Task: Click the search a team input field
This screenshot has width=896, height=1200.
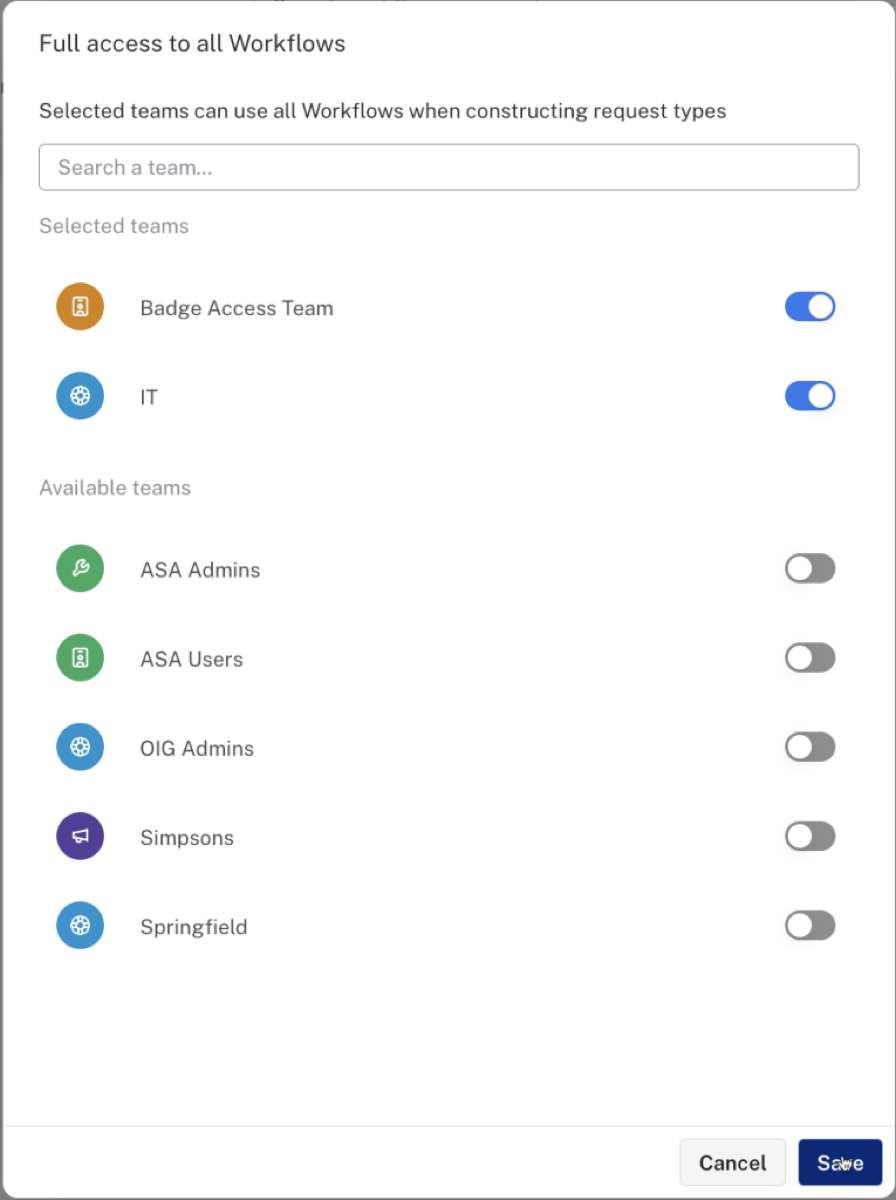Action: pyautogui.click(x=448, y=167)
